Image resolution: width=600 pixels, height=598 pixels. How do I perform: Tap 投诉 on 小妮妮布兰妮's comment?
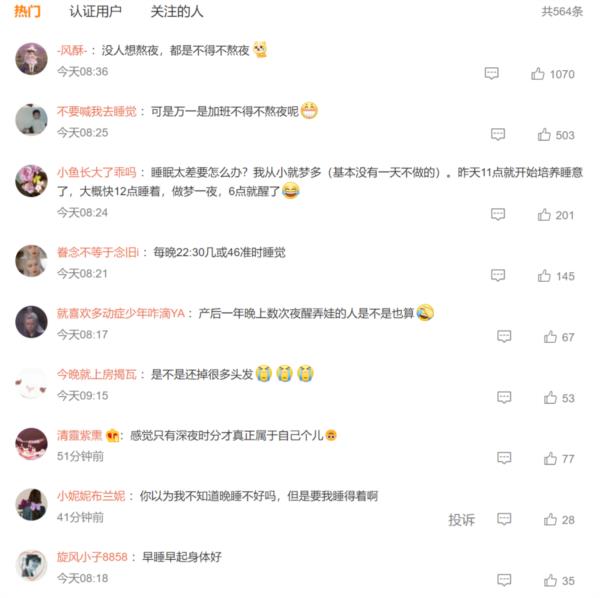point(461,520)
